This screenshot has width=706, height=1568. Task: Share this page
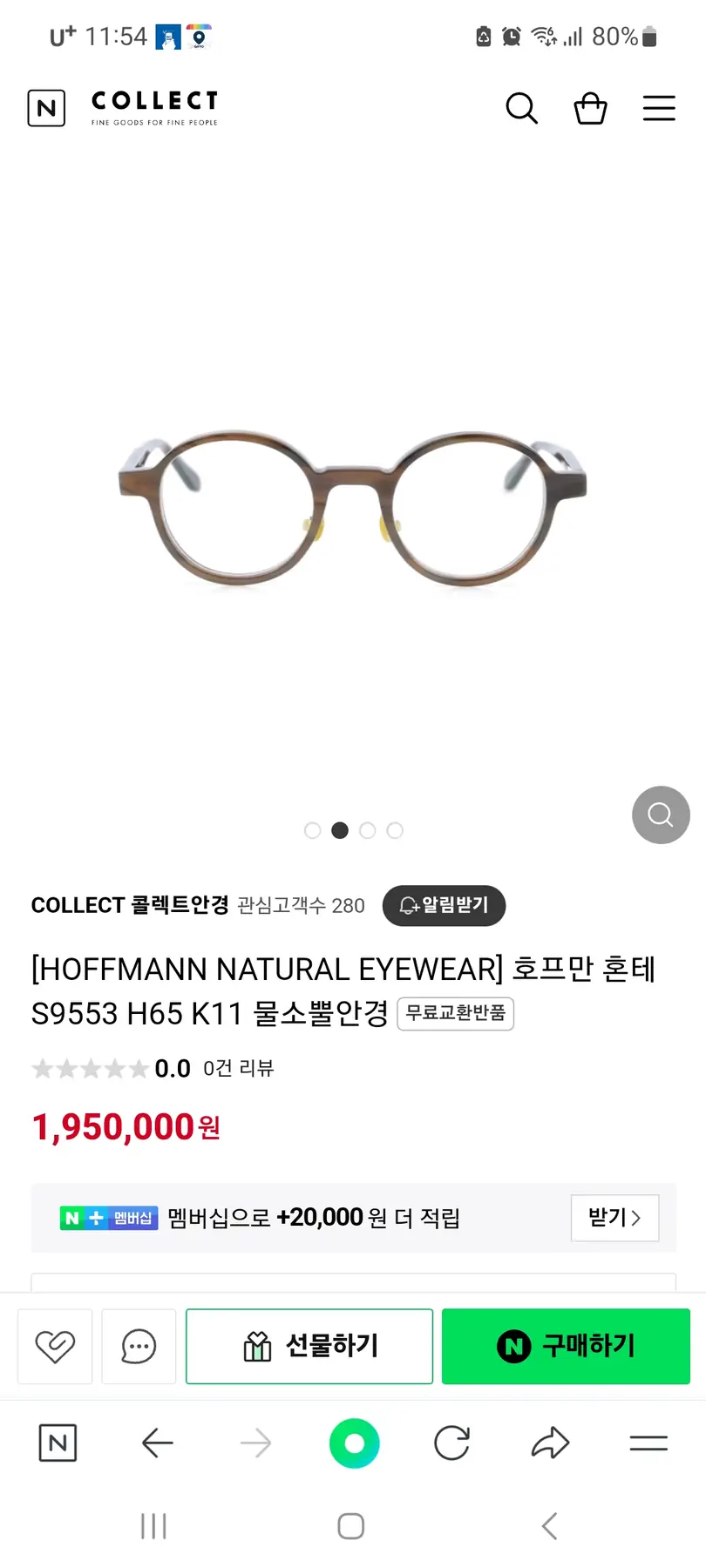coord(550,1443)
